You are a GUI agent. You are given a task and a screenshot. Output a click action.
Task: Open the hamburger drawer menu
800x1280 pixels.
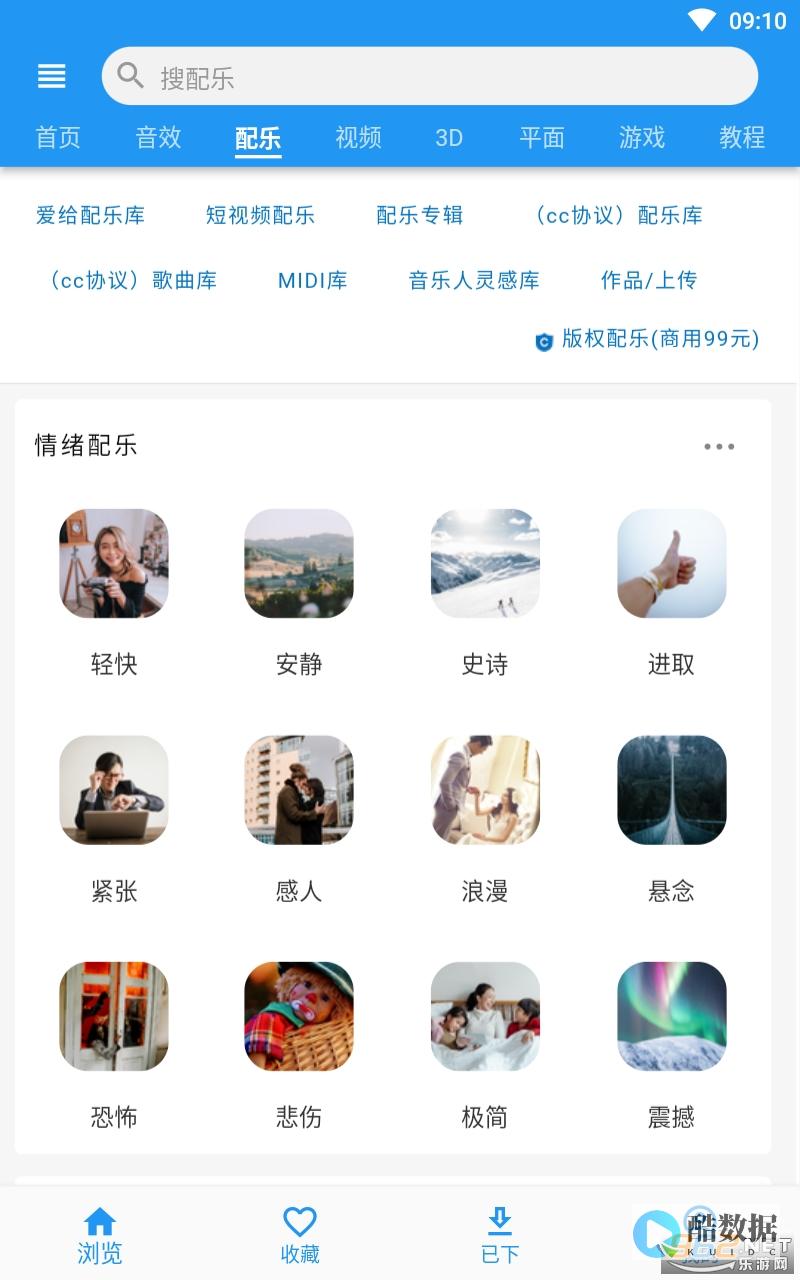[x=51, y=76]
